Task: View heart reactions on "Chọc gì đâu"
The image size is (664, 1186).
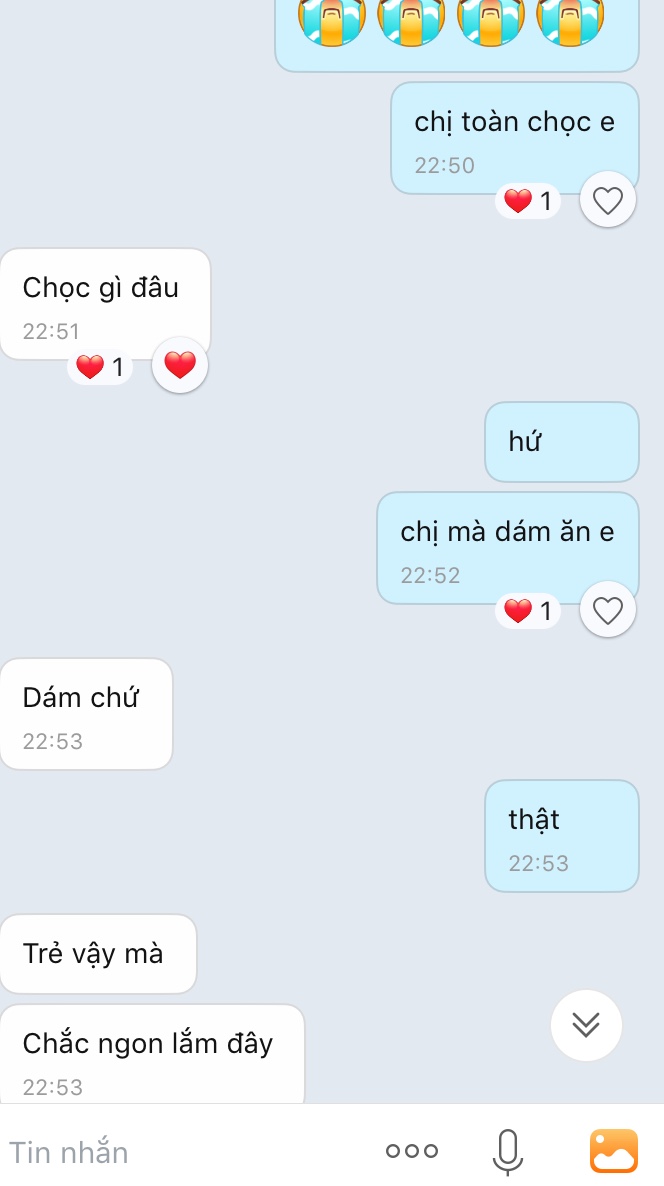Action: click(100, 368)
